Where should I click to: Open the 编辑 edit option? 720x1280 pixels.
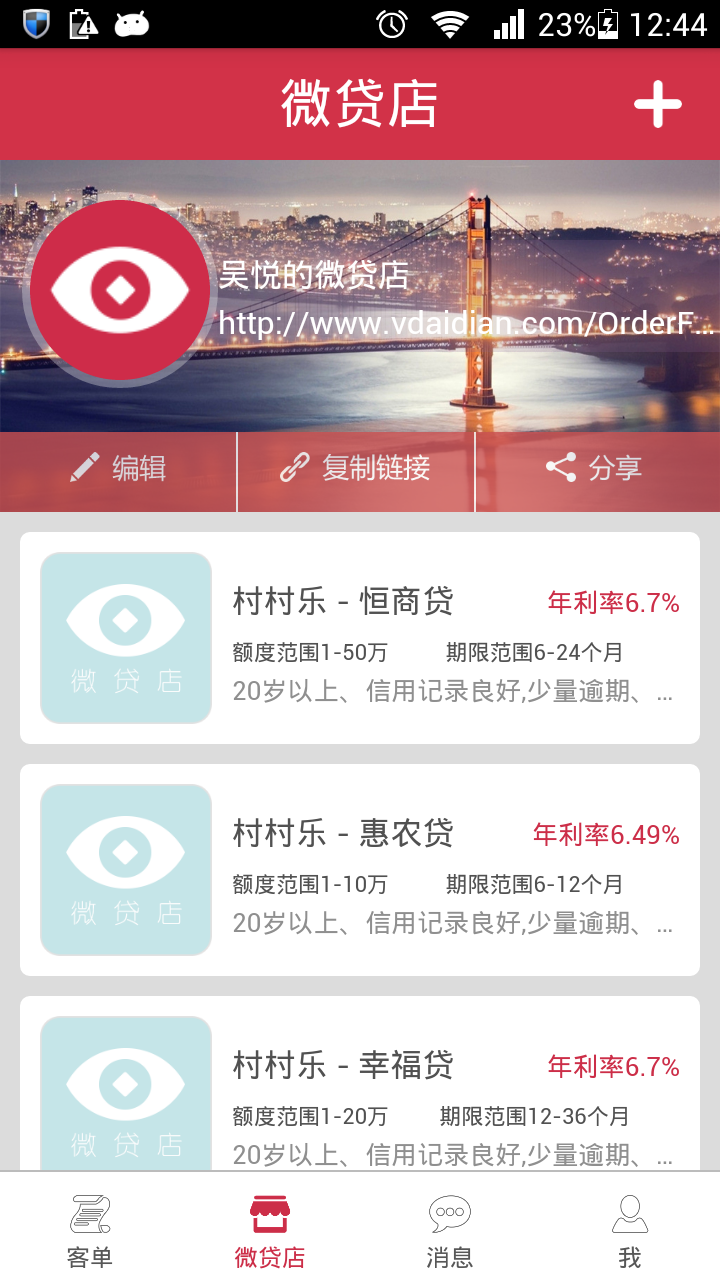click(x=118, y=468)
